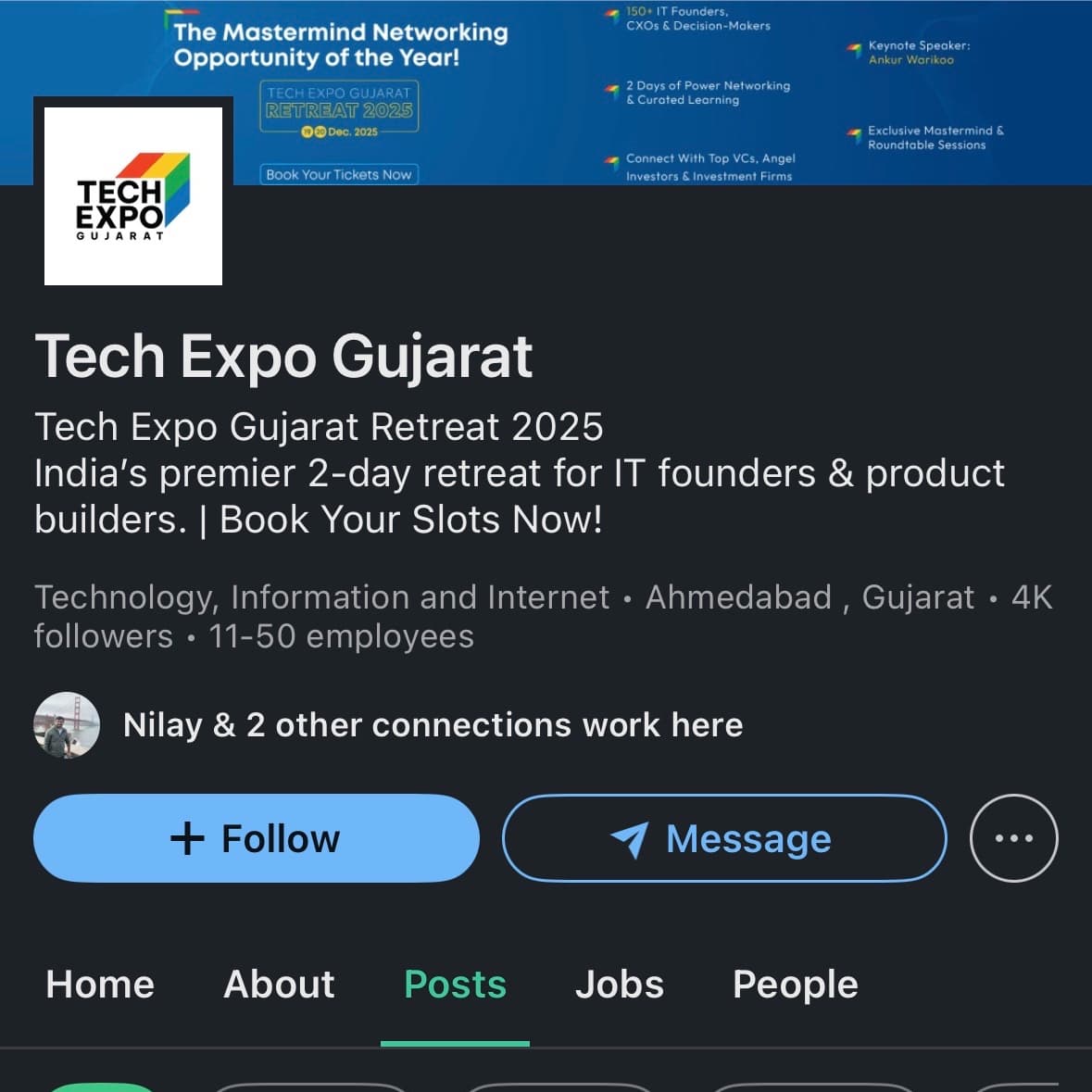Viewport: 1092px width, 1092px height.
Task: See Nilay & 2 other connections working here
Action: click(432, 725)
